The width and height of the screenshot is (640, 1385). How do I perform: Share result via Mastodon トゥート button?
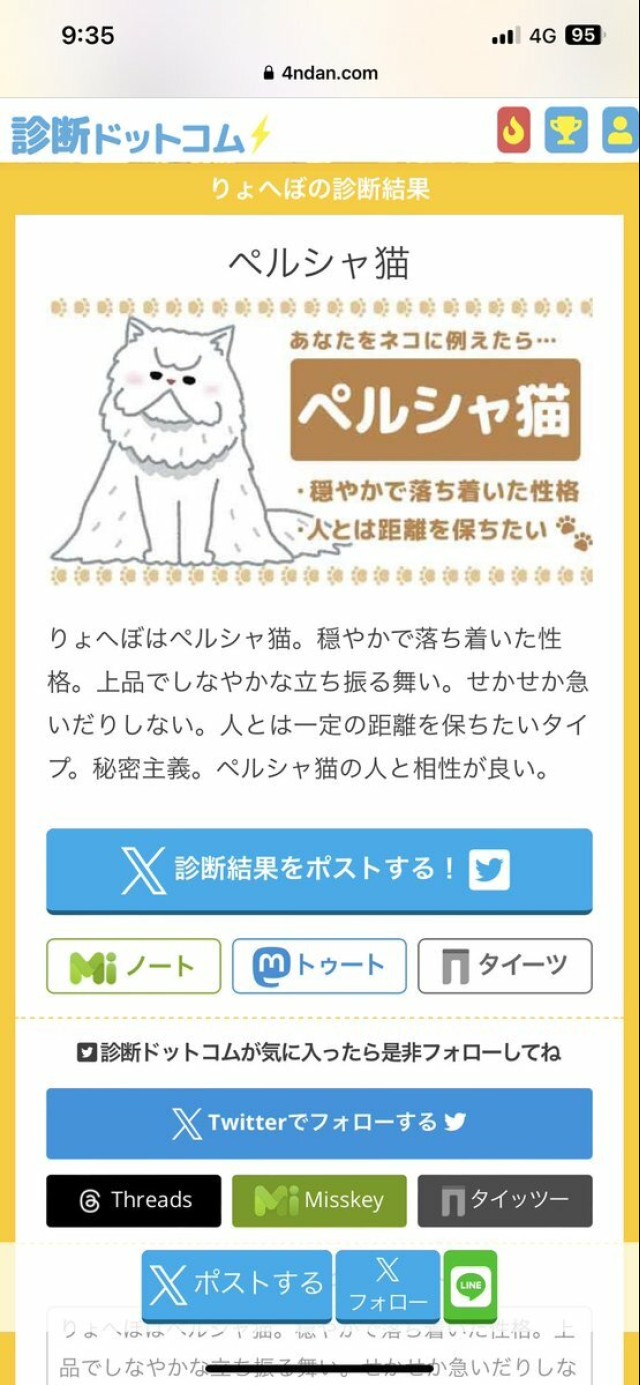[319, 966]
